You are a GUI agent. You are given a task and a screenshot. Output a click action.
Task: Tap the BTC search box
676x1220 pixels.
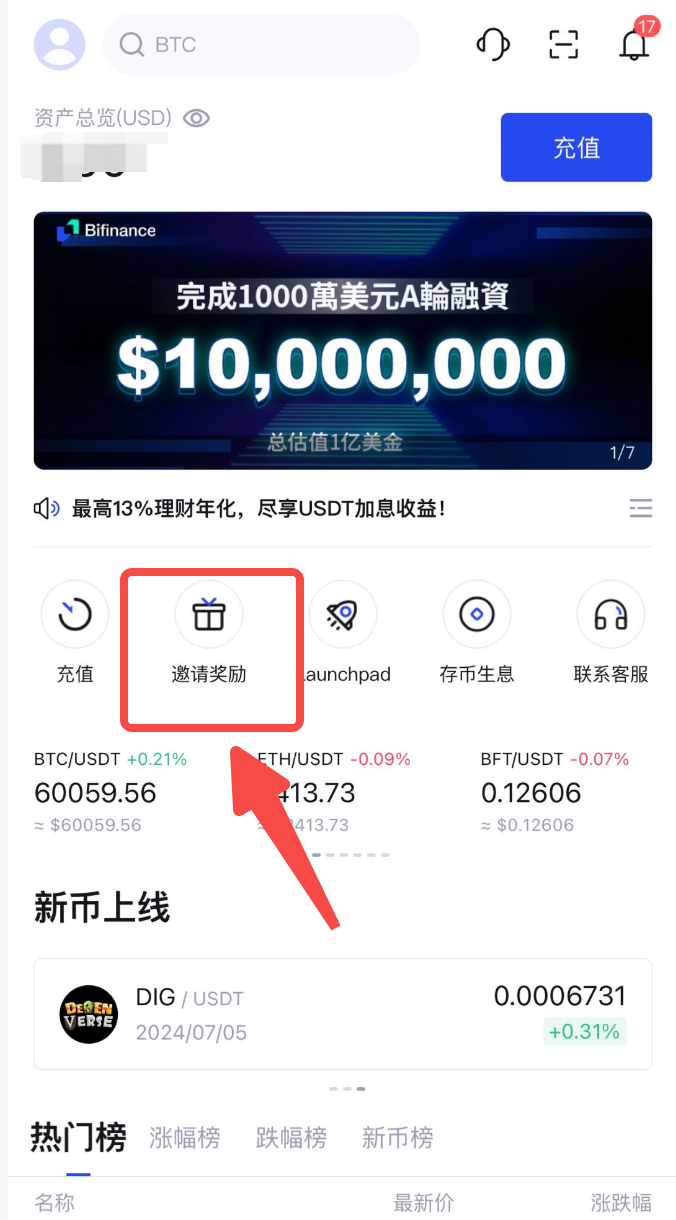261,45
